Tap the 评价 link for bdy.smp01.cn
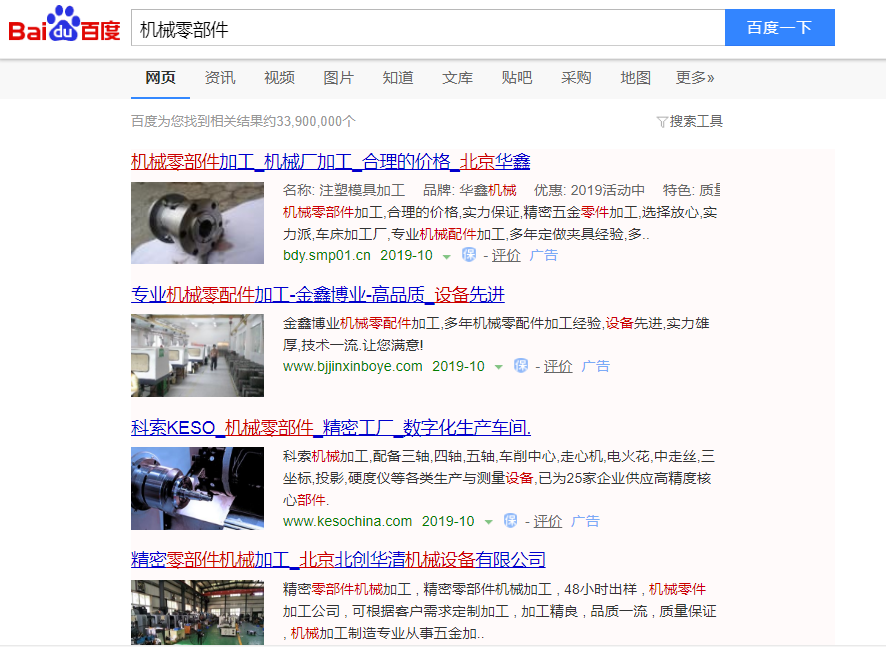Image resolution: width=886 pixels, height=647 pixels. coord(506,255)
